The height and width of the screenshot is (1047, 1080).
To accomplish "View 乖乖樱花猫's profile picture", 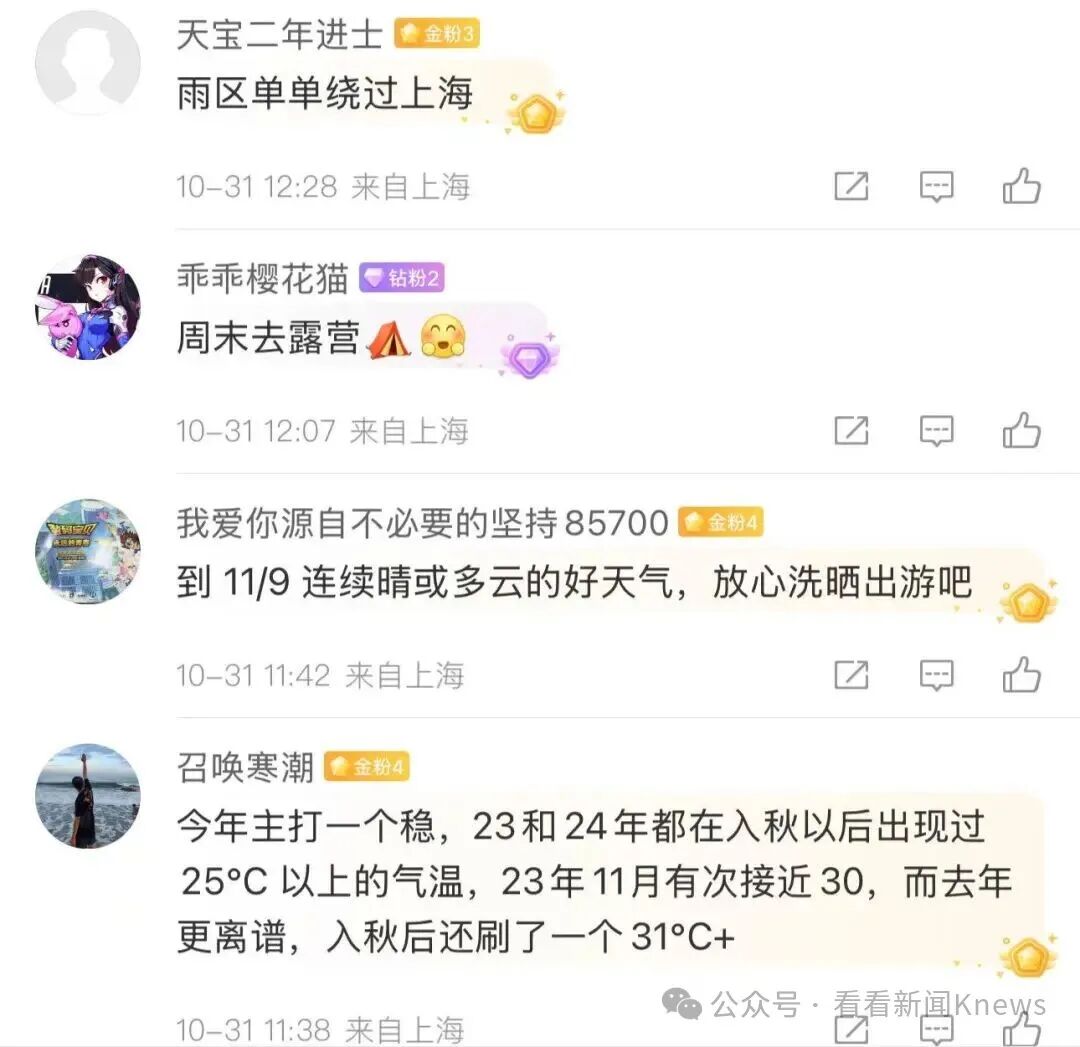I will [x=88, y=307].
